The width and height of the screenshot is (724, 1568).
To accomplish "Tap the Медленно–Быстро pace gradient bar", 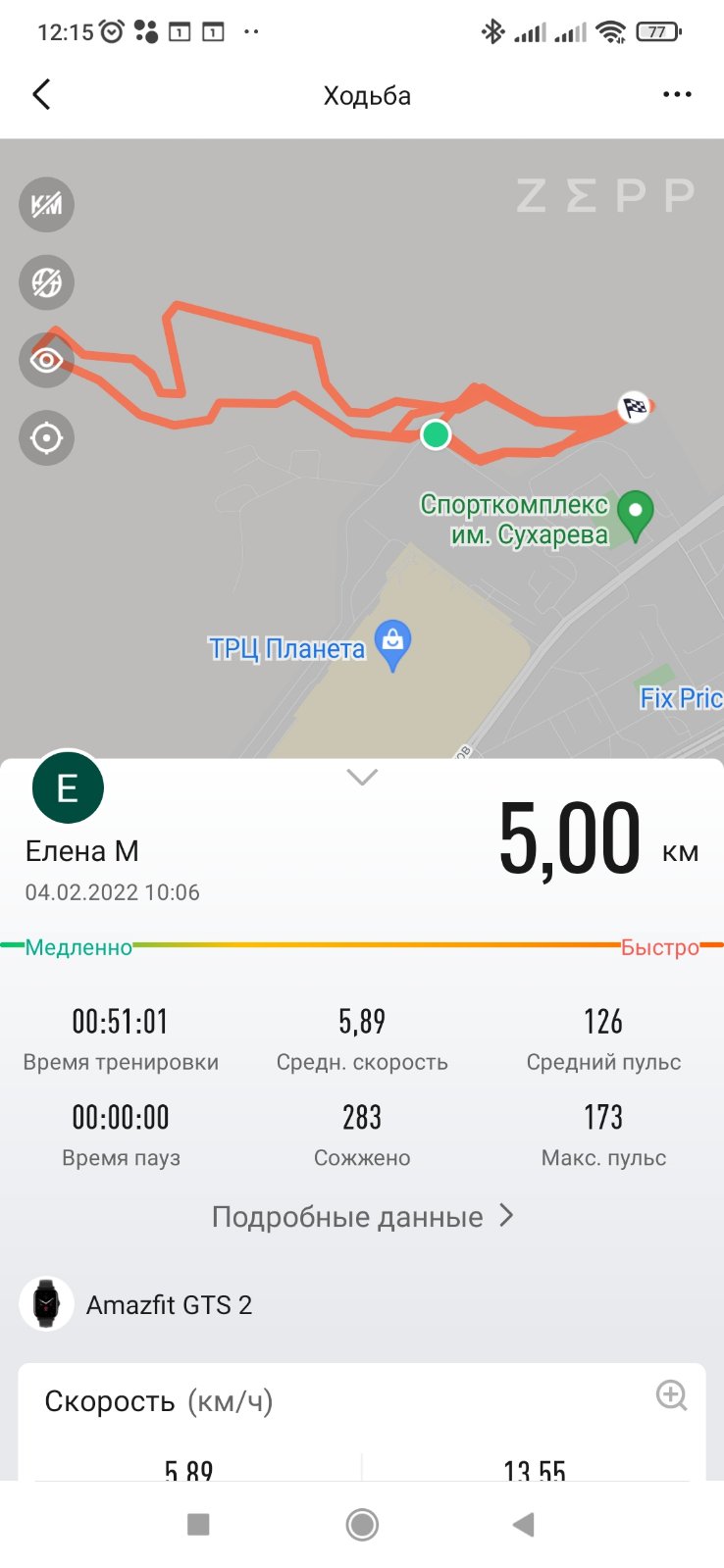I will click(362, 944).
